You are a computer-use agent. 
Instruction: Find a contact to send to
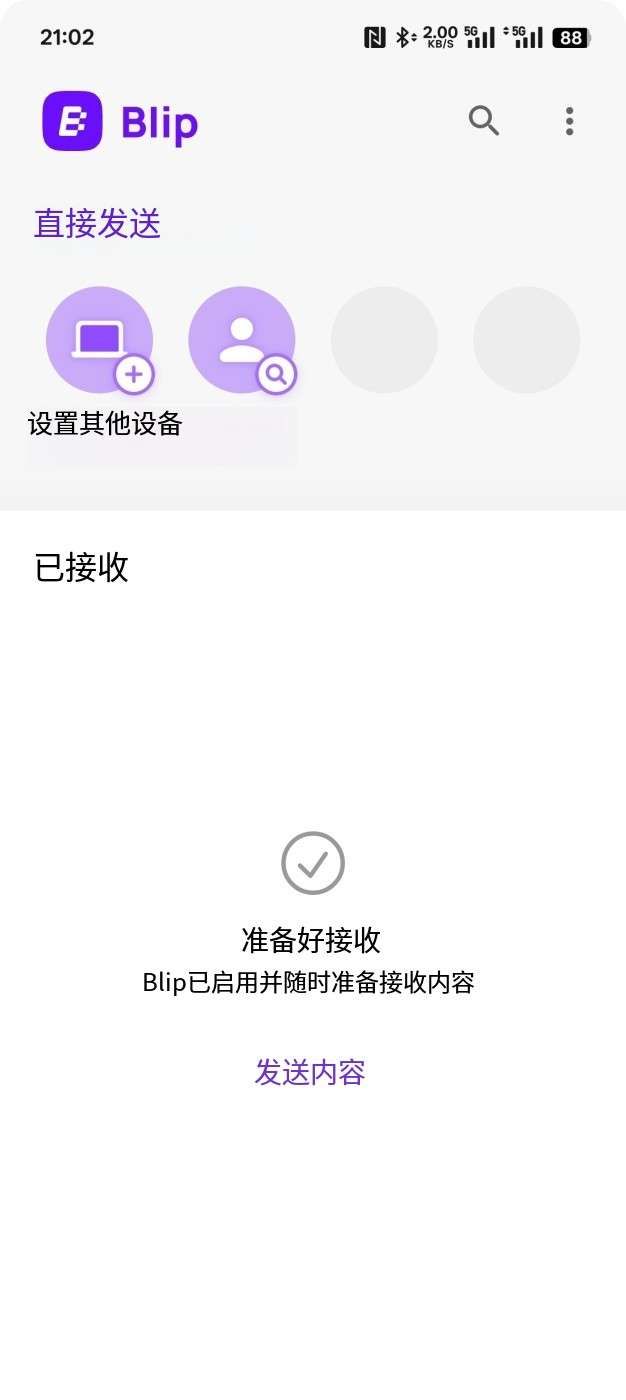242,341
